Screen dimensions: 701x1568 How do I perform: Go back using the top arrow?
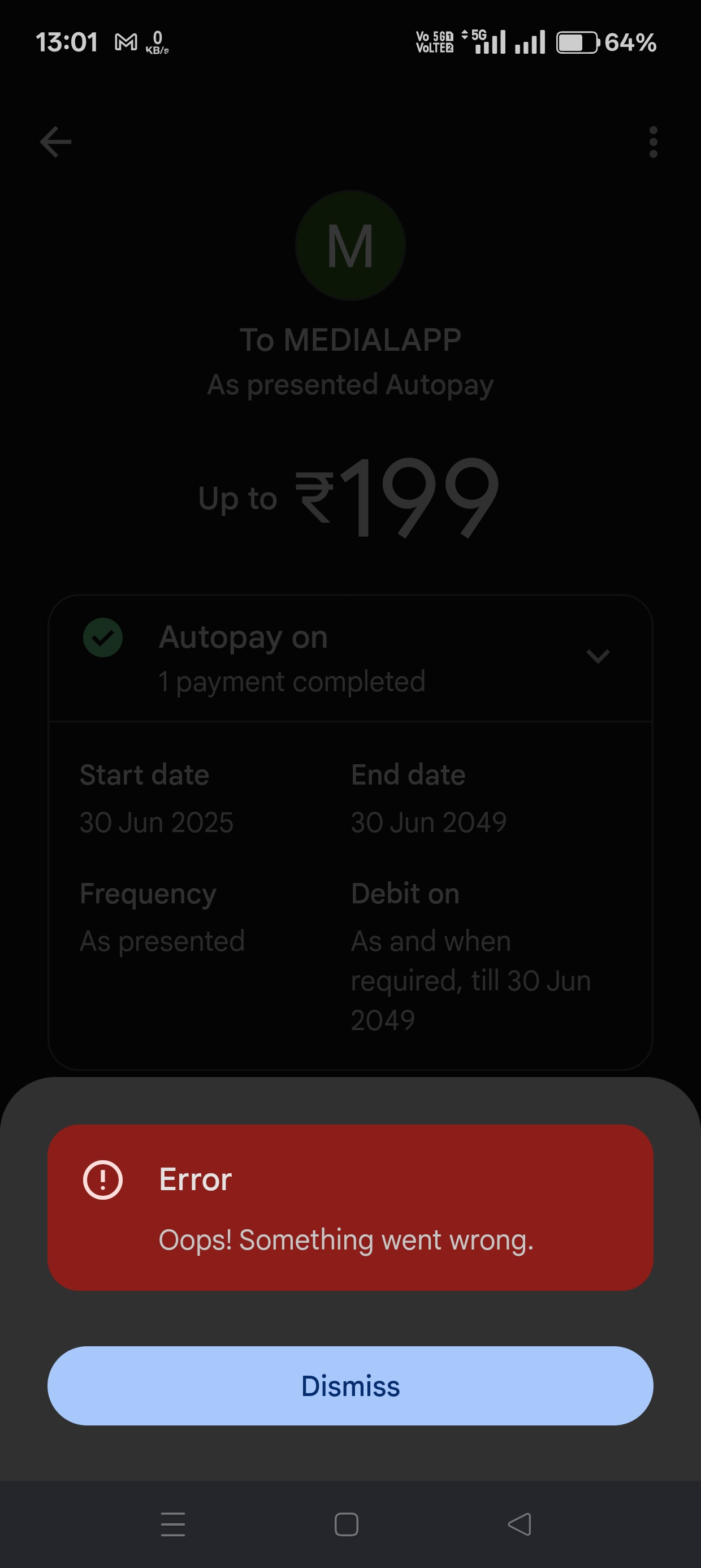pos(55,142)
